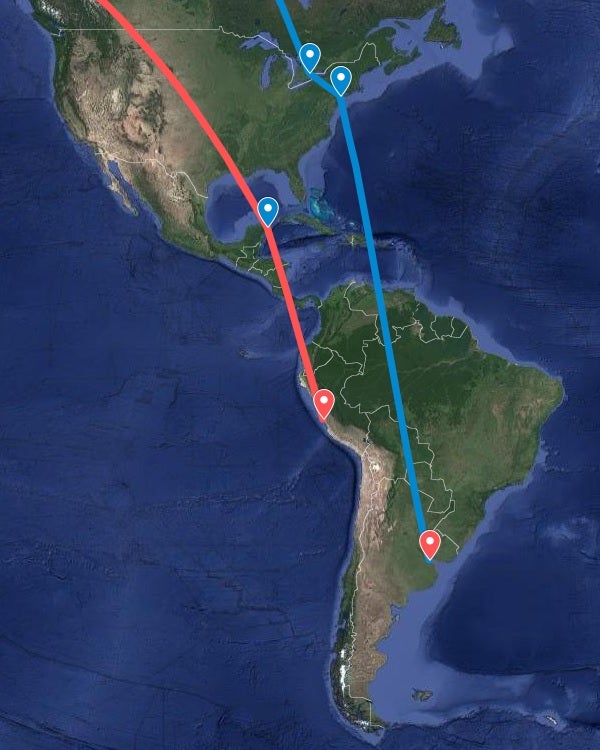Open the blue pin over the Yucatan Peninsula
The height and width of the screenshot is (750, 600).
click(268, 210)
